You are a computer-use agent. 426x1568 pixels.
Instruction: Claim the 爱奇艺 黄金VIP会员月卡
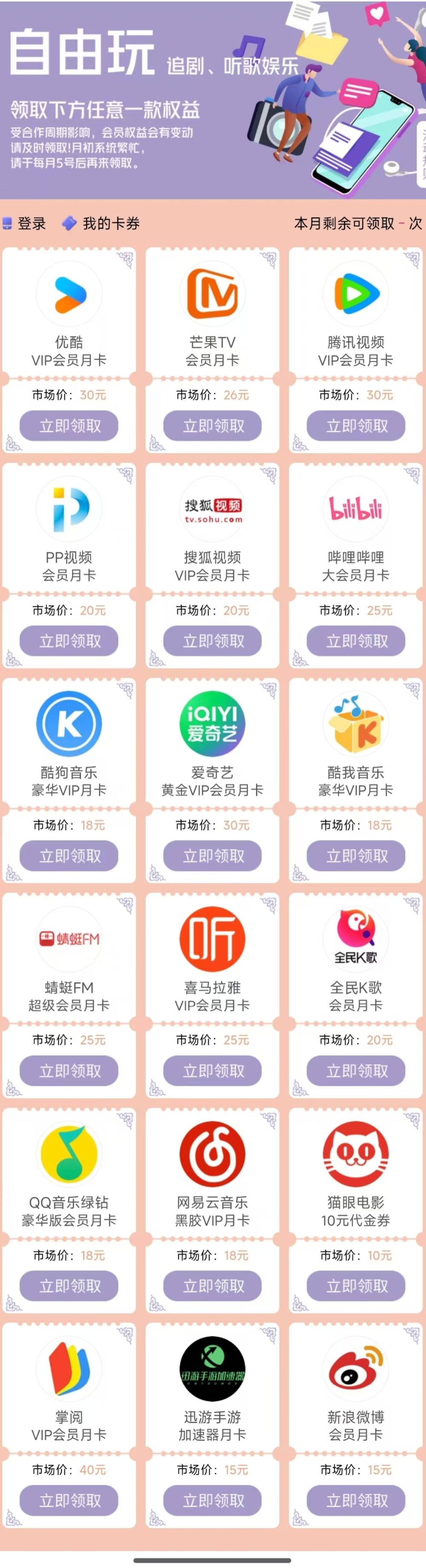coord(212,856)
